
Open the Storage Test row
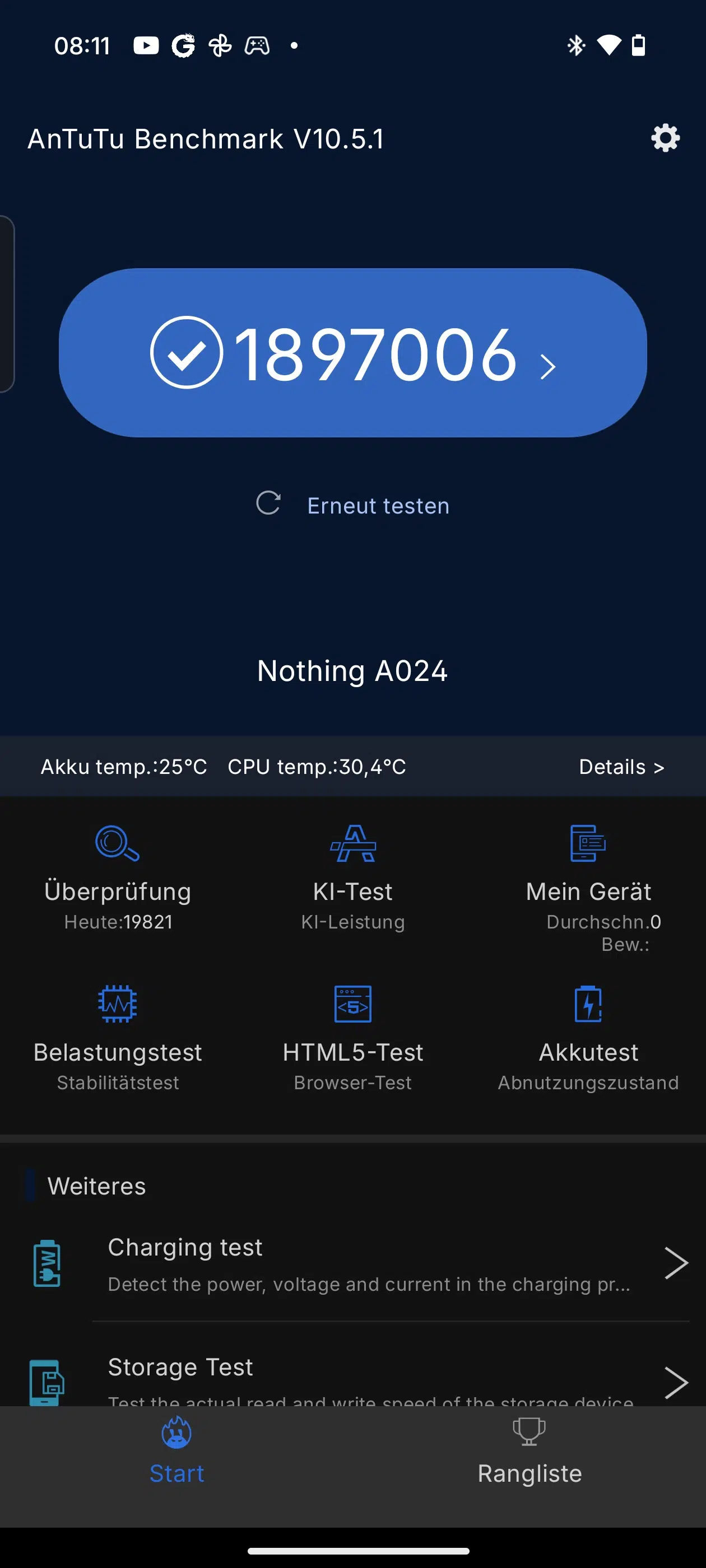click(352, 1370)
